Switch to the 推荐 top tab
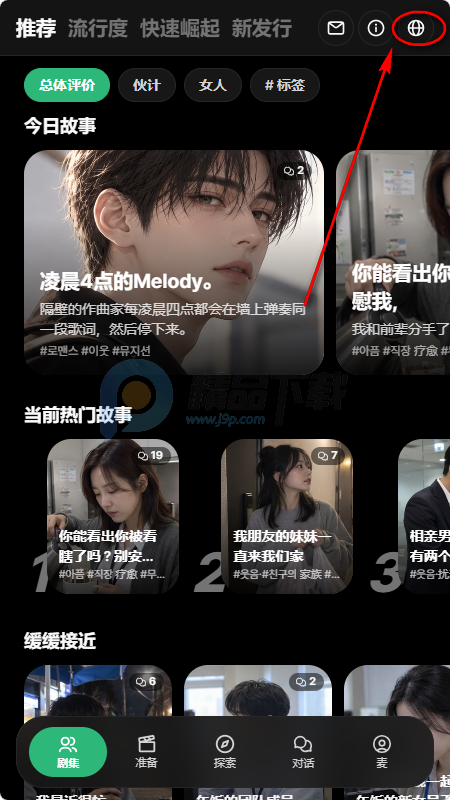Image resolution: width=450 pixels, height=800 pixels. click(x=35, y=28)
